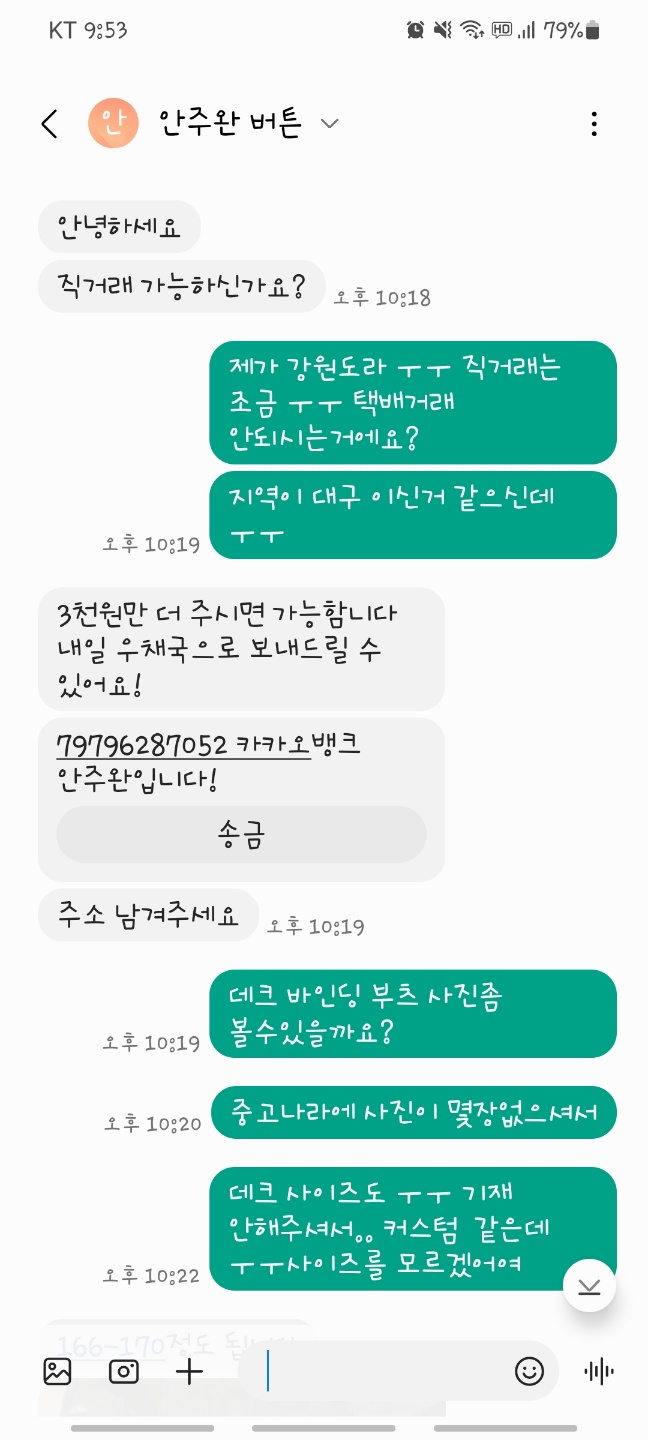Tap the 송금 button to send money

point(241,835)
